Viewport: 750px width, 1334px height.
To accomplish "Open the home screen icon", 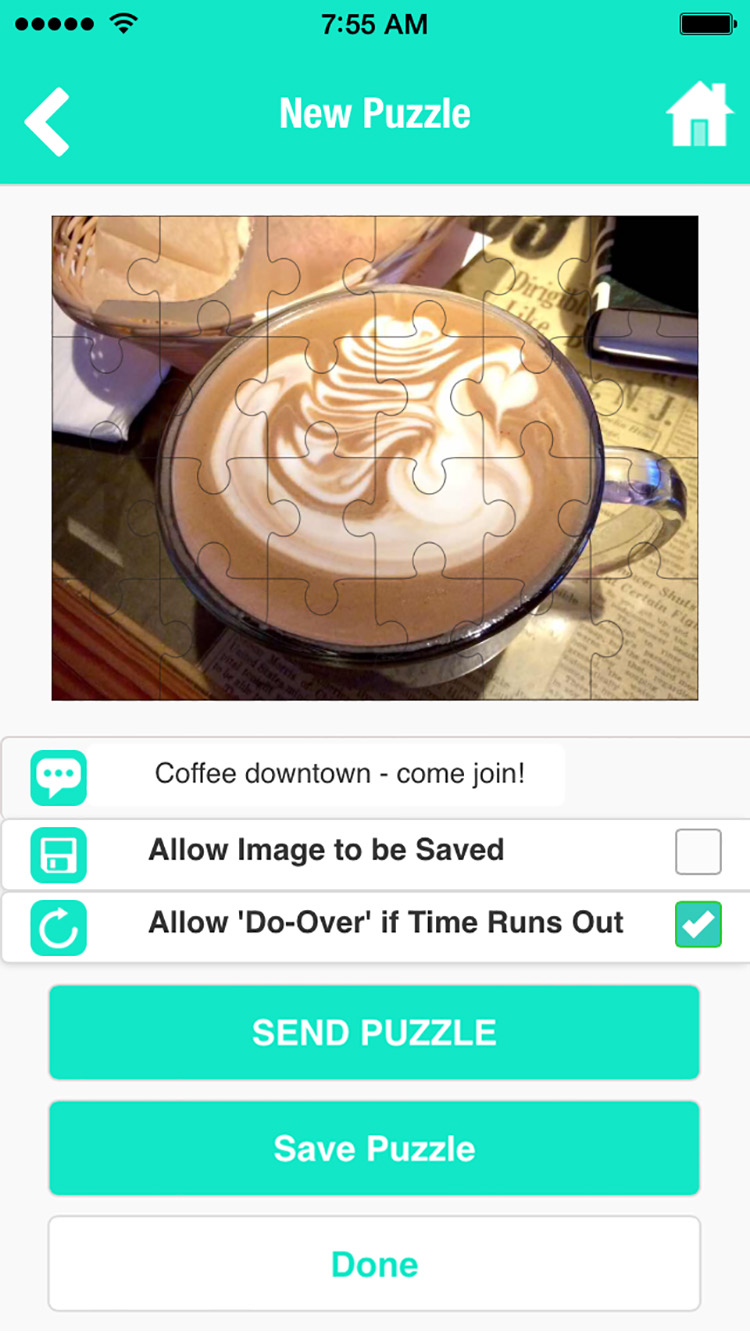I will coord(699,116).
